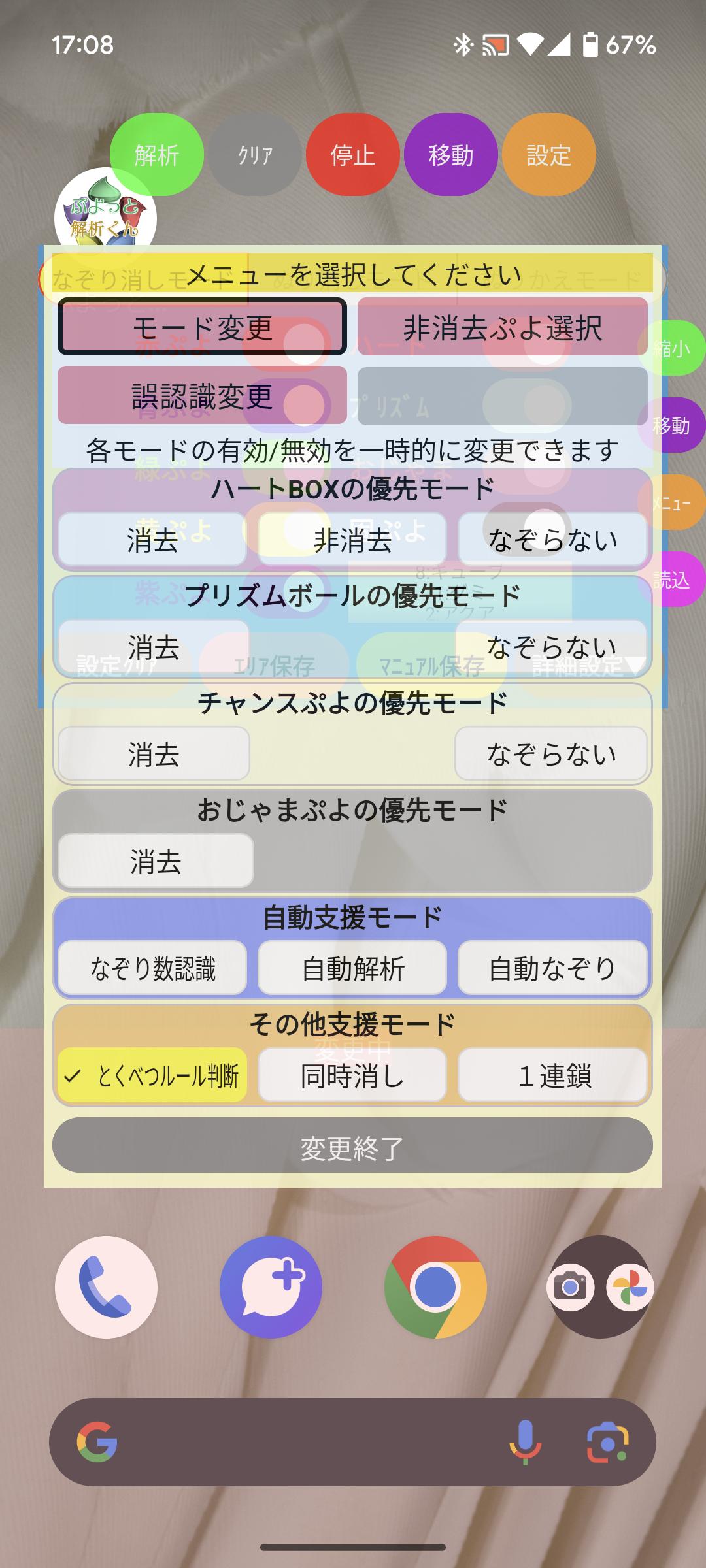Uncheck とくべつルール判断 option
Screen dimensions: 706x1568
[x=152, y=1075]
